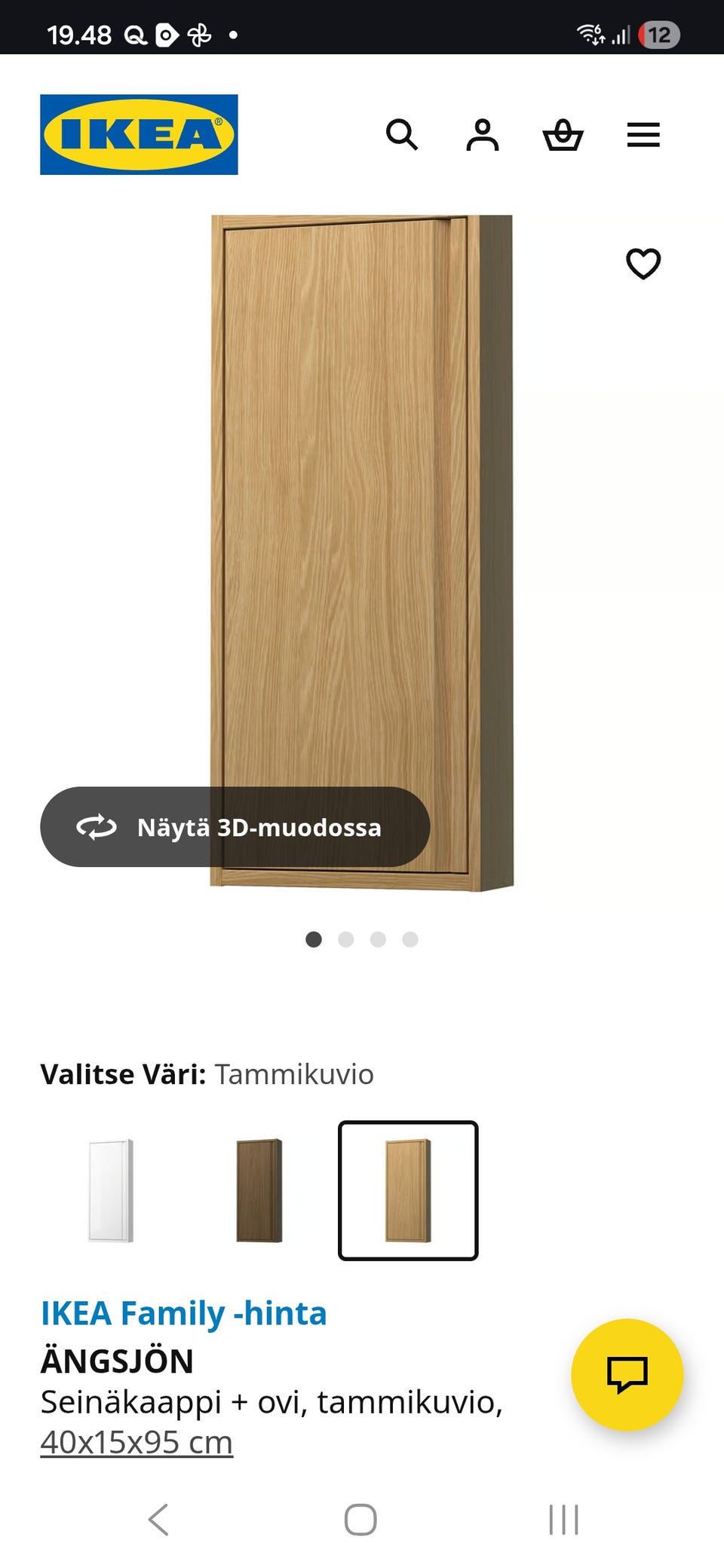Tap the heart to favorite the cabinet
The height and width of the screenshot is (1568, 724).
click(643, 264)
